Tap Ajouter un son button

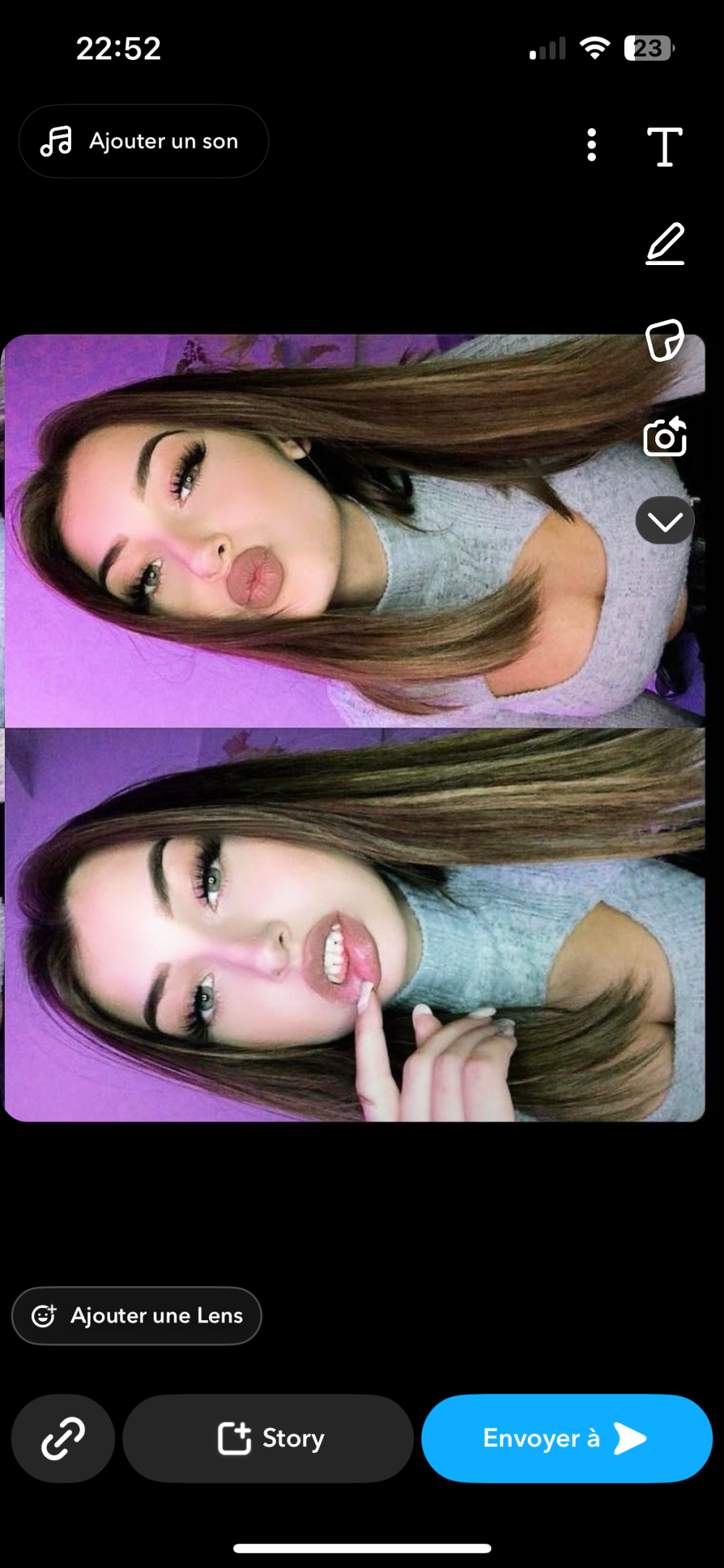tap(143, 141)
